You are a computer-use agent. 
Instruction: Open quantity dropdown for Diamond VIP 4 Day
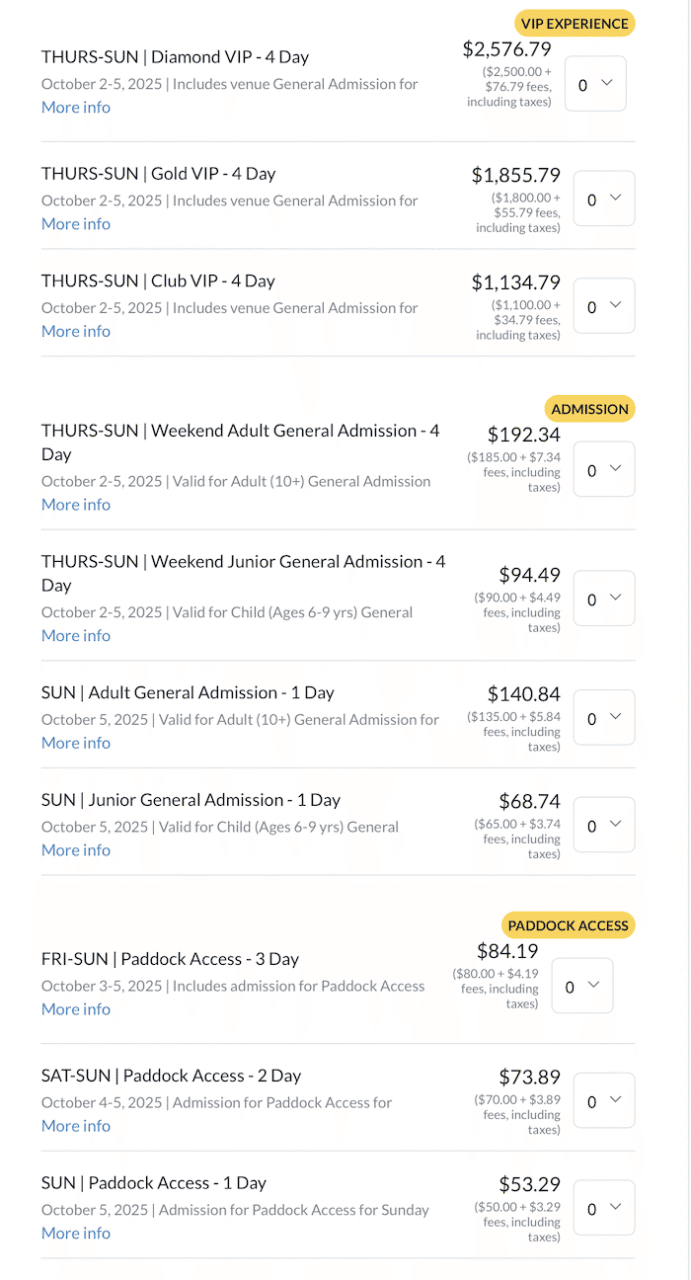tap(596, 83)
